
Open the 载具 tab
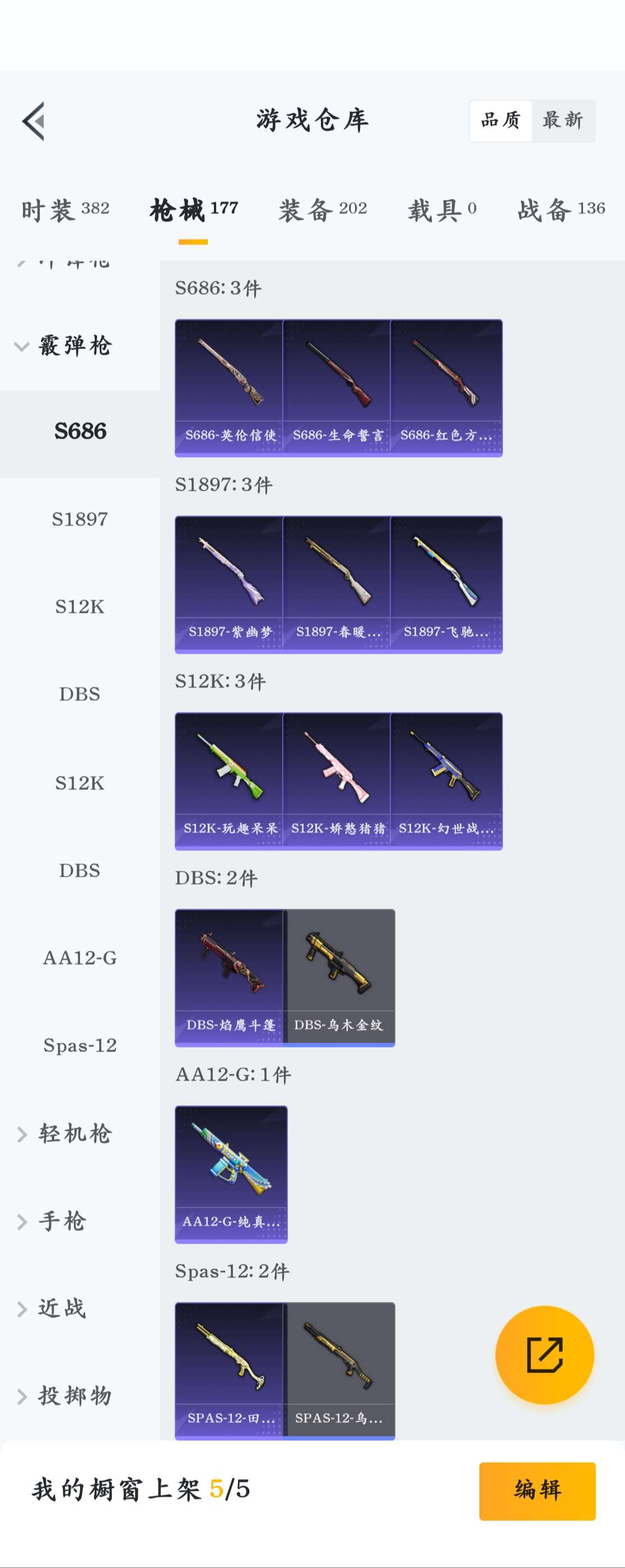442,211
